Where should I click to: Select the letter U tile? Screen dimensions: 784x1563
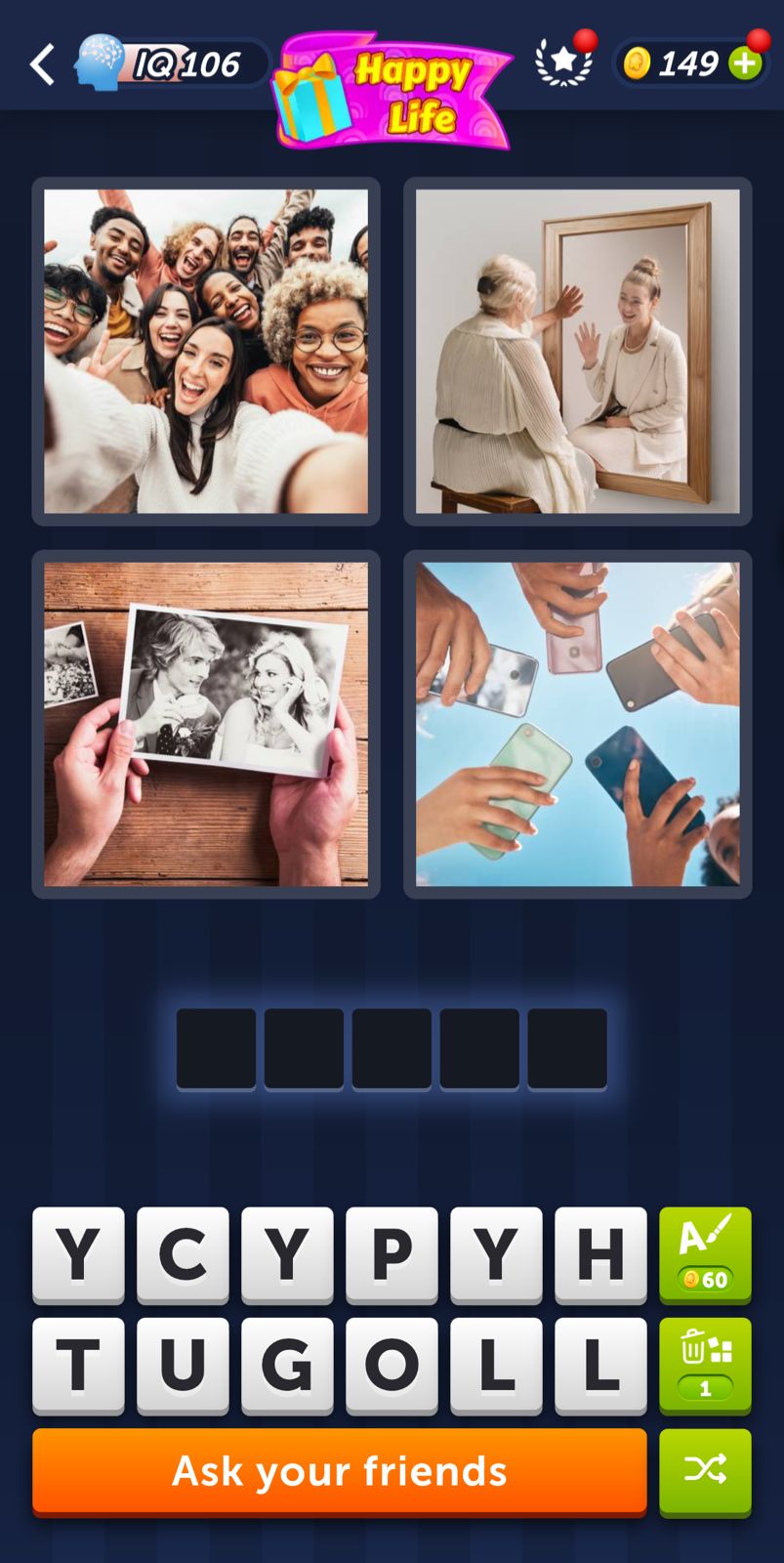click(183, 1364)
